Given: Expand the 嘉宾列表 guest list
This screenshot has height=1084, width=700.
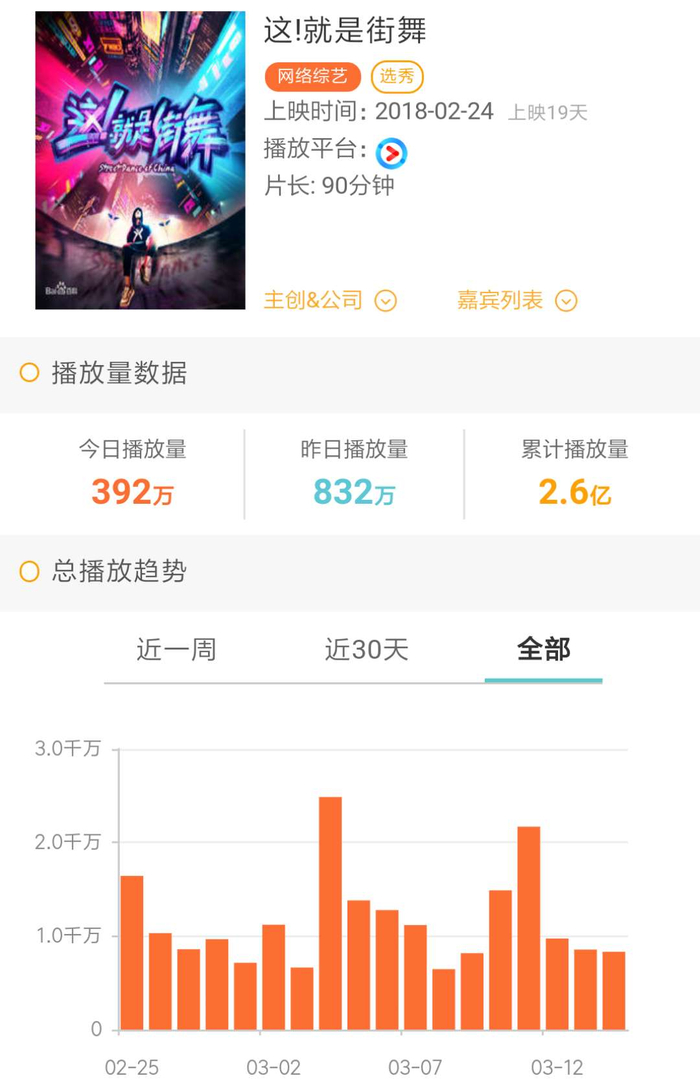Looking at the screenshot, I should 517,301.
